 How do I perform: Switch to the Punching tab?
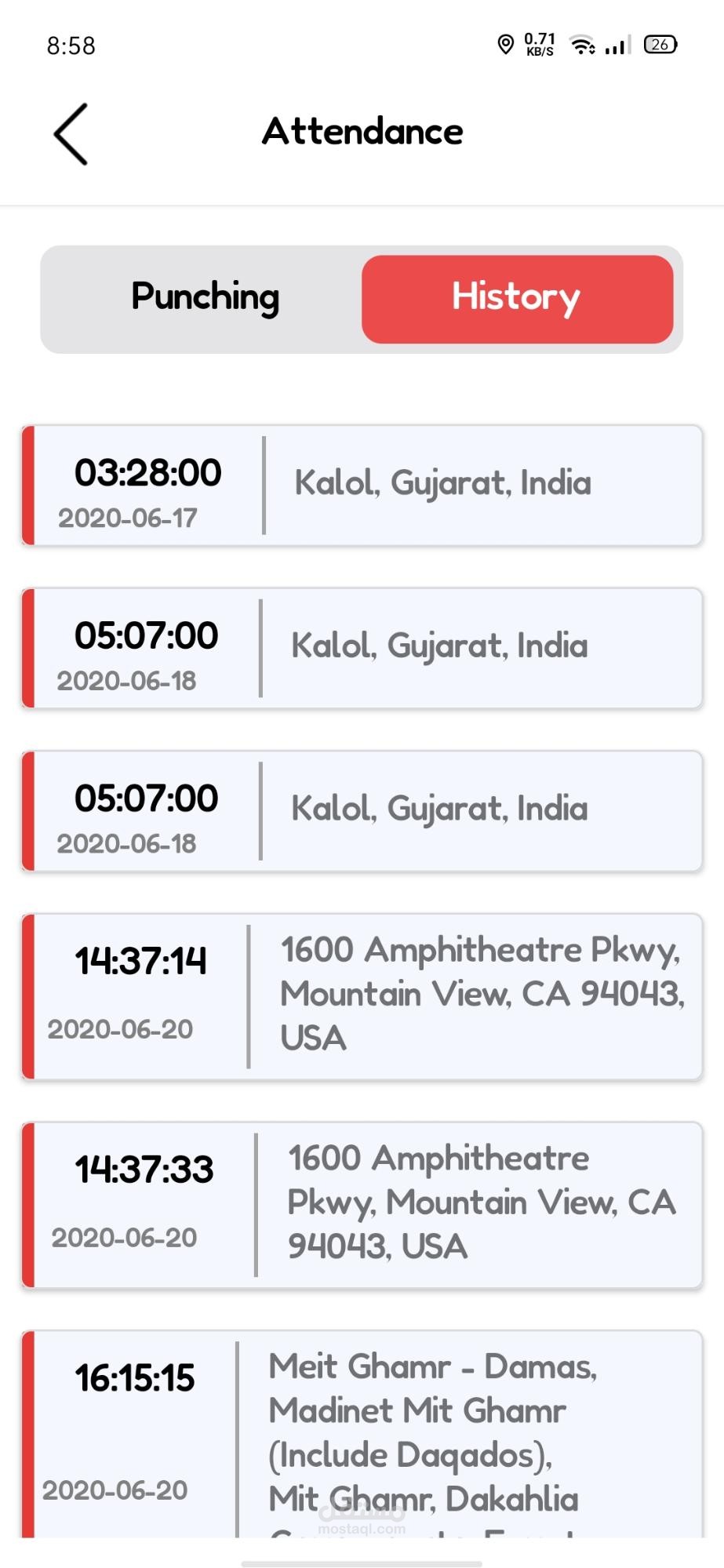click(x=205, y=298)
